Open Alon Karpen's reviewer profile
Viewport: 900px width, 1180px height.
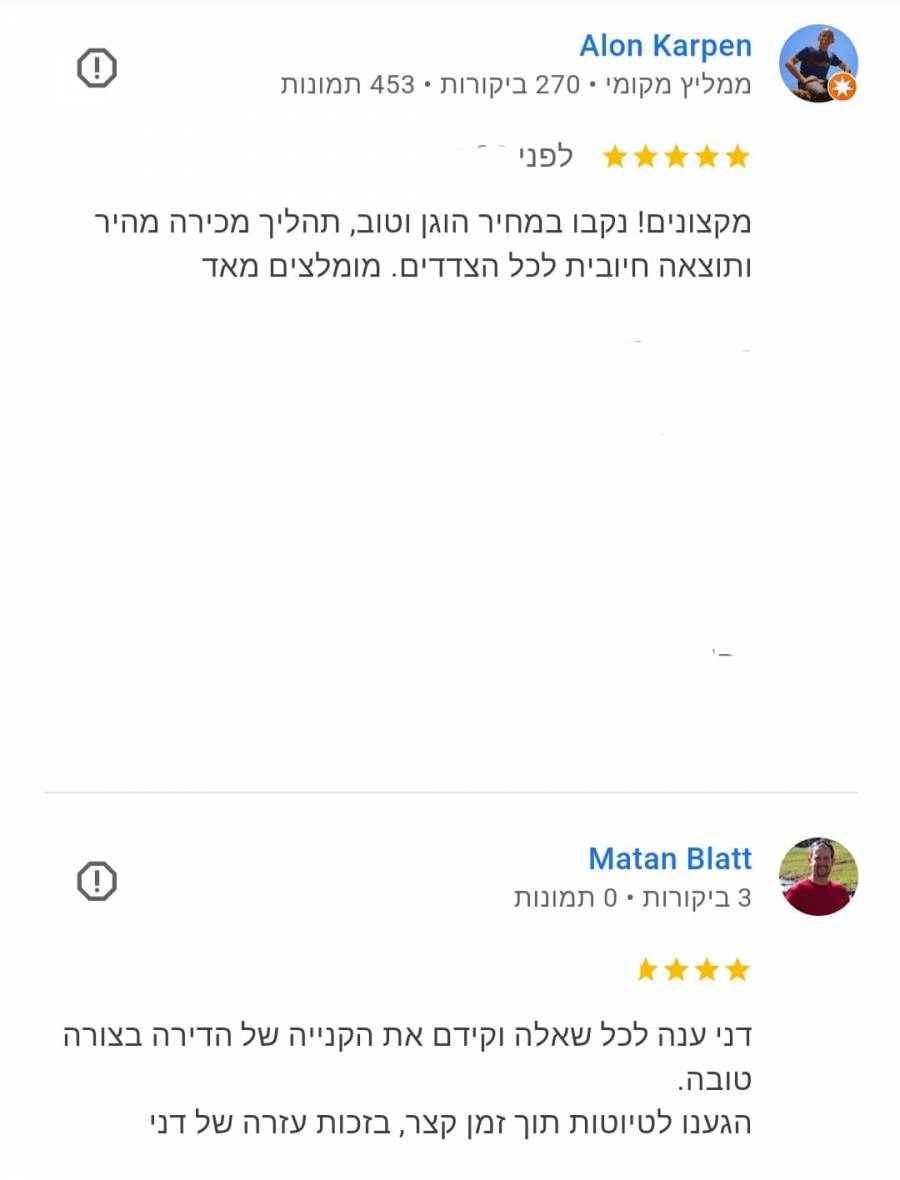pyautogui.click(x=665, y=45)
